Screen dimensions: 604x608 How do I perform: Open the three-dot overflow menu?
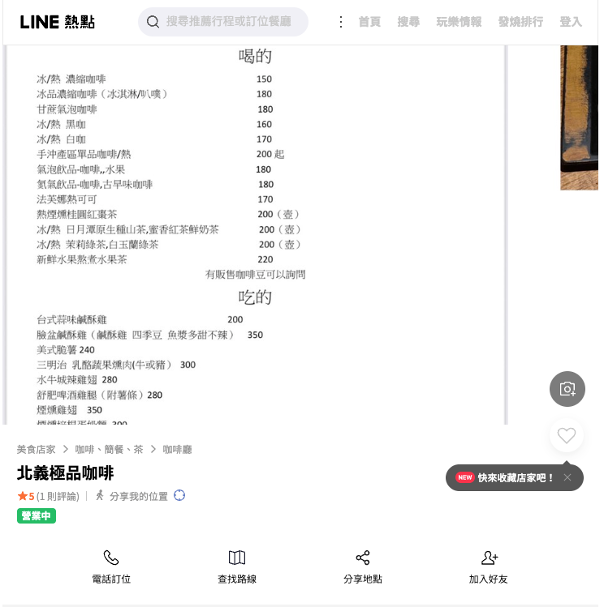pyautogui.click(x=340, y=22)
